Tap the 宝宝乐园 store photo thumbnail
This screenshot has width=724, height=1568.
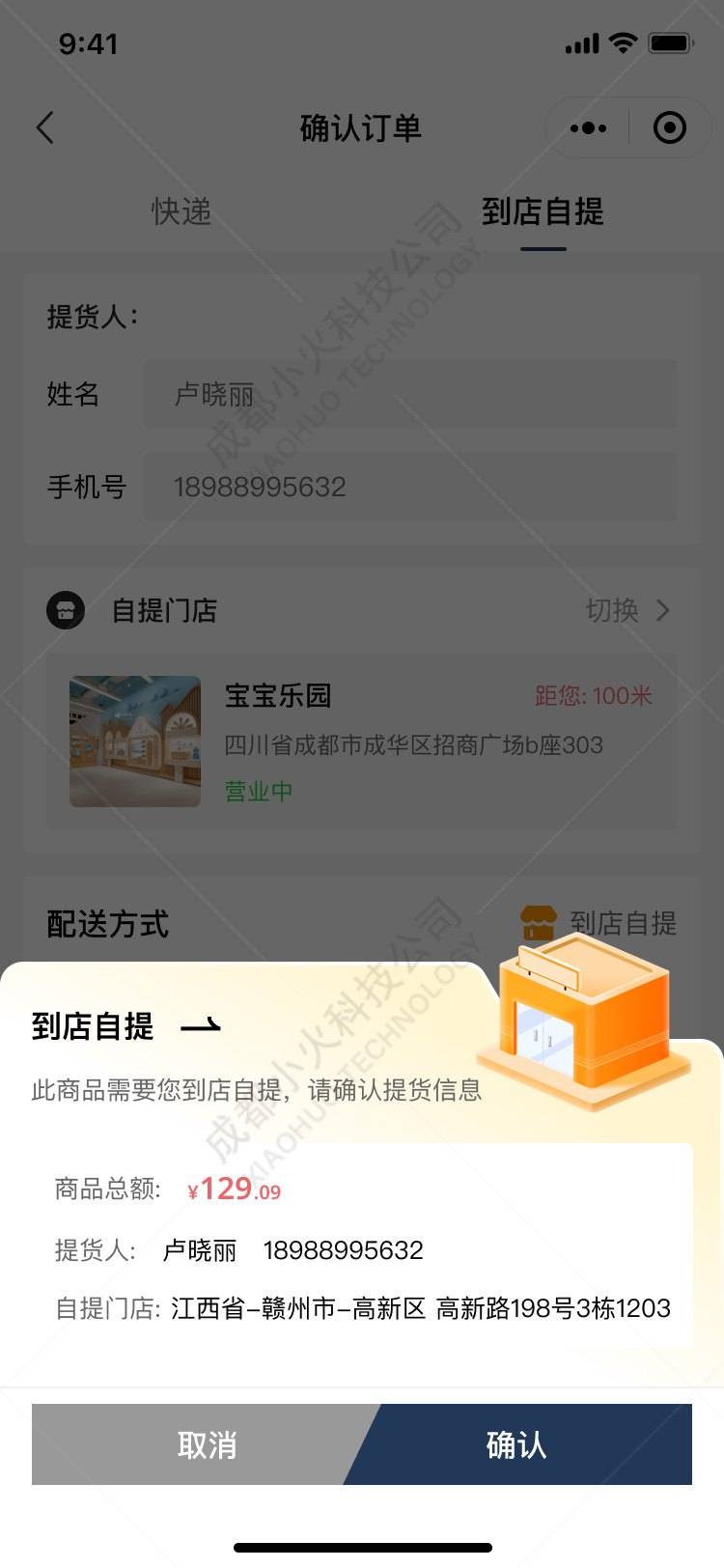tap(134, 742)
